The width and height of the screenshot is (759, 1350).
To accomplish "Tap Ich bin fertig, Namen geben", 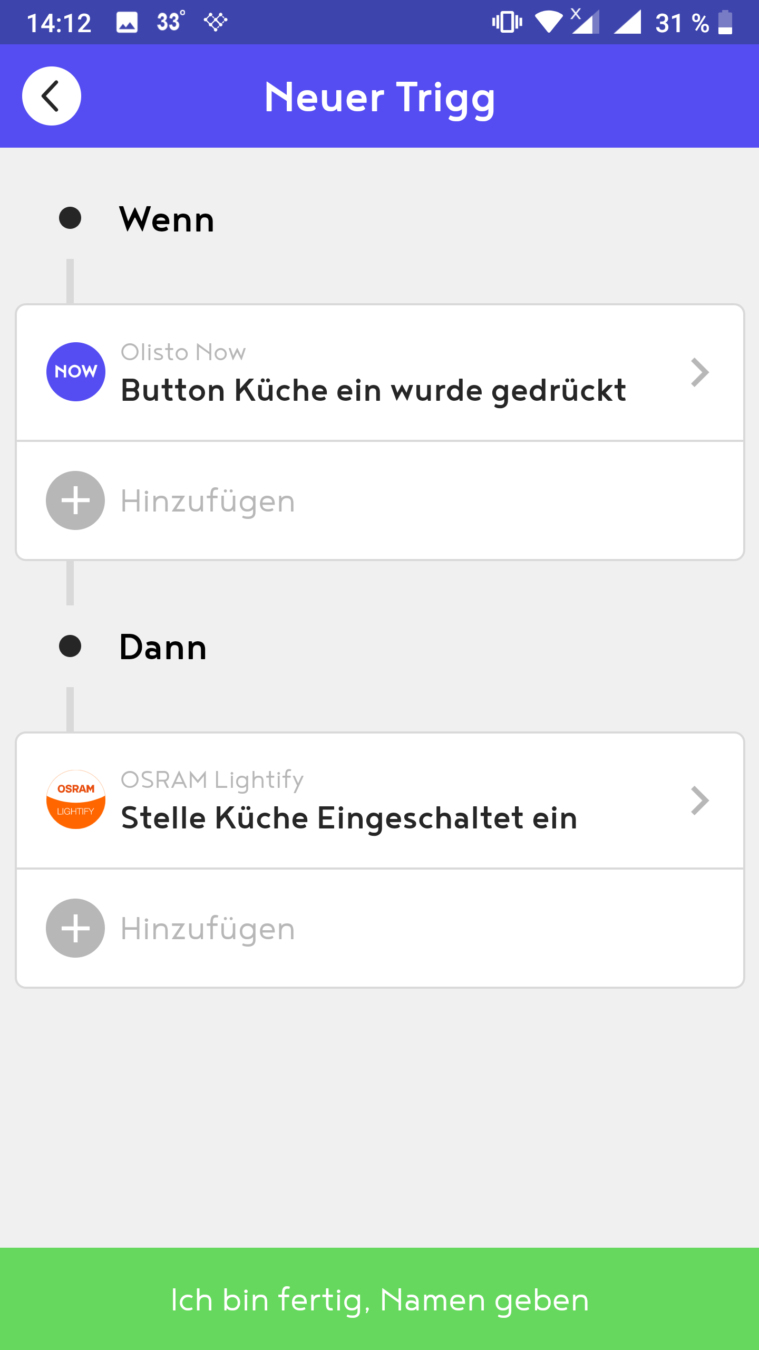I will 379,1299.
